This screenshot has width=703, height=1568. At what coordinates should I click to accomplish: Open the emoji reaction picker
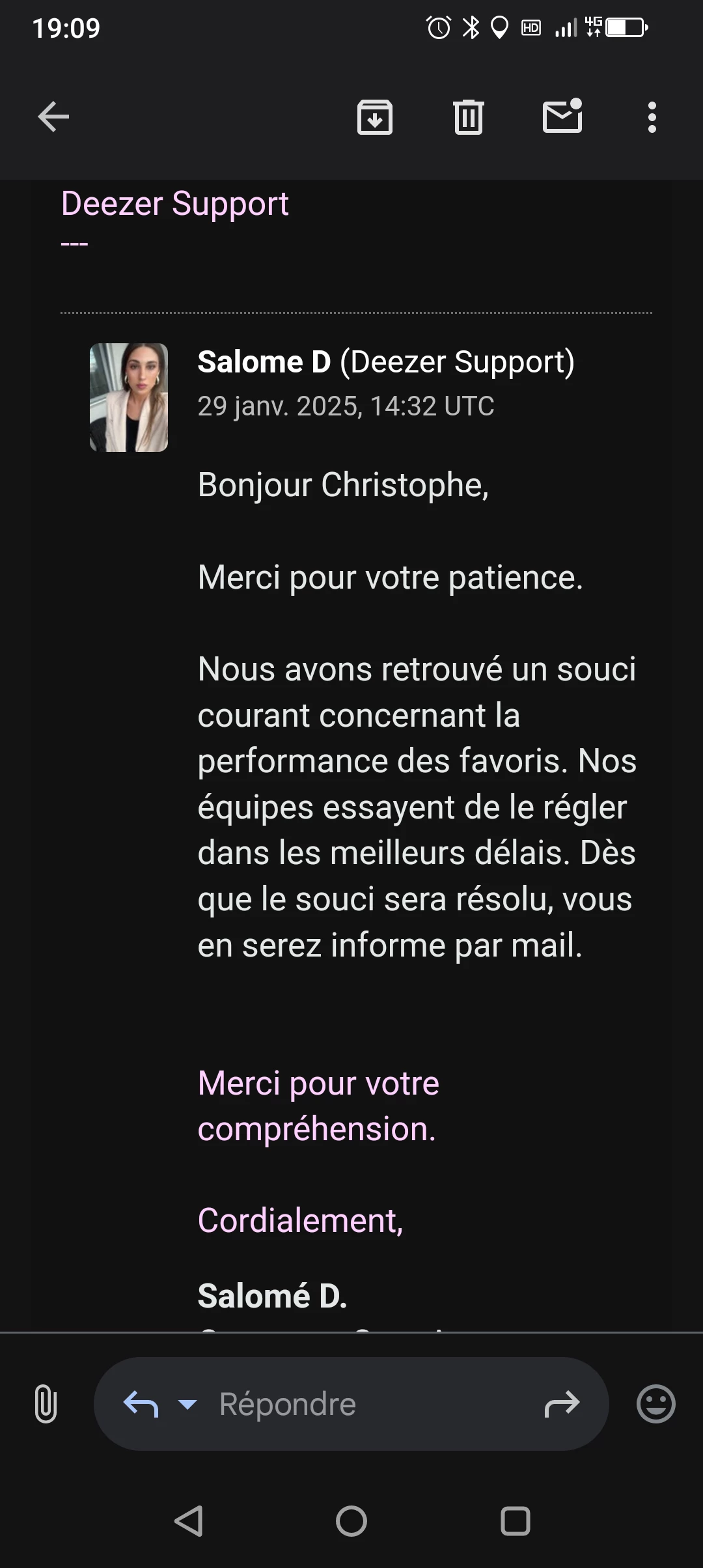click(x=655, y=1404)
